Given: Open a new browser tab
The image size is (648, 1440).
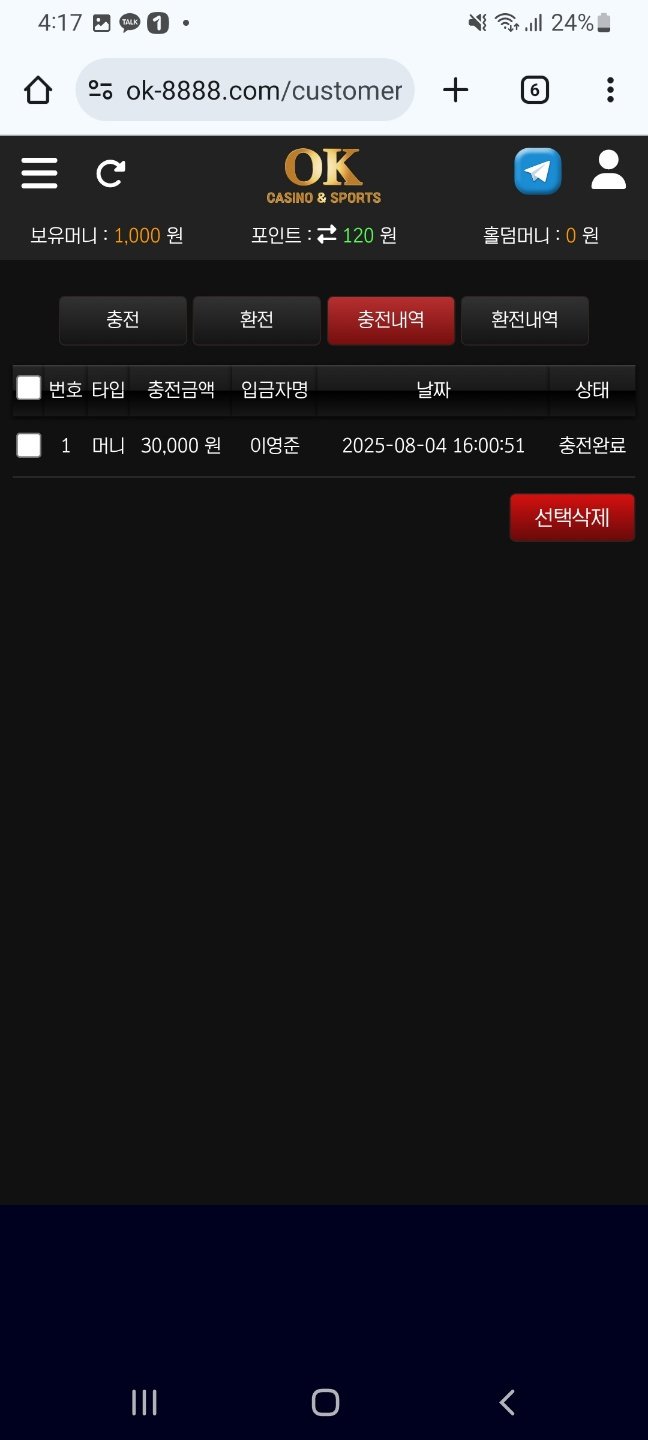Looking at the screenshot, I should pyautogui.click(x=455, y=91).
